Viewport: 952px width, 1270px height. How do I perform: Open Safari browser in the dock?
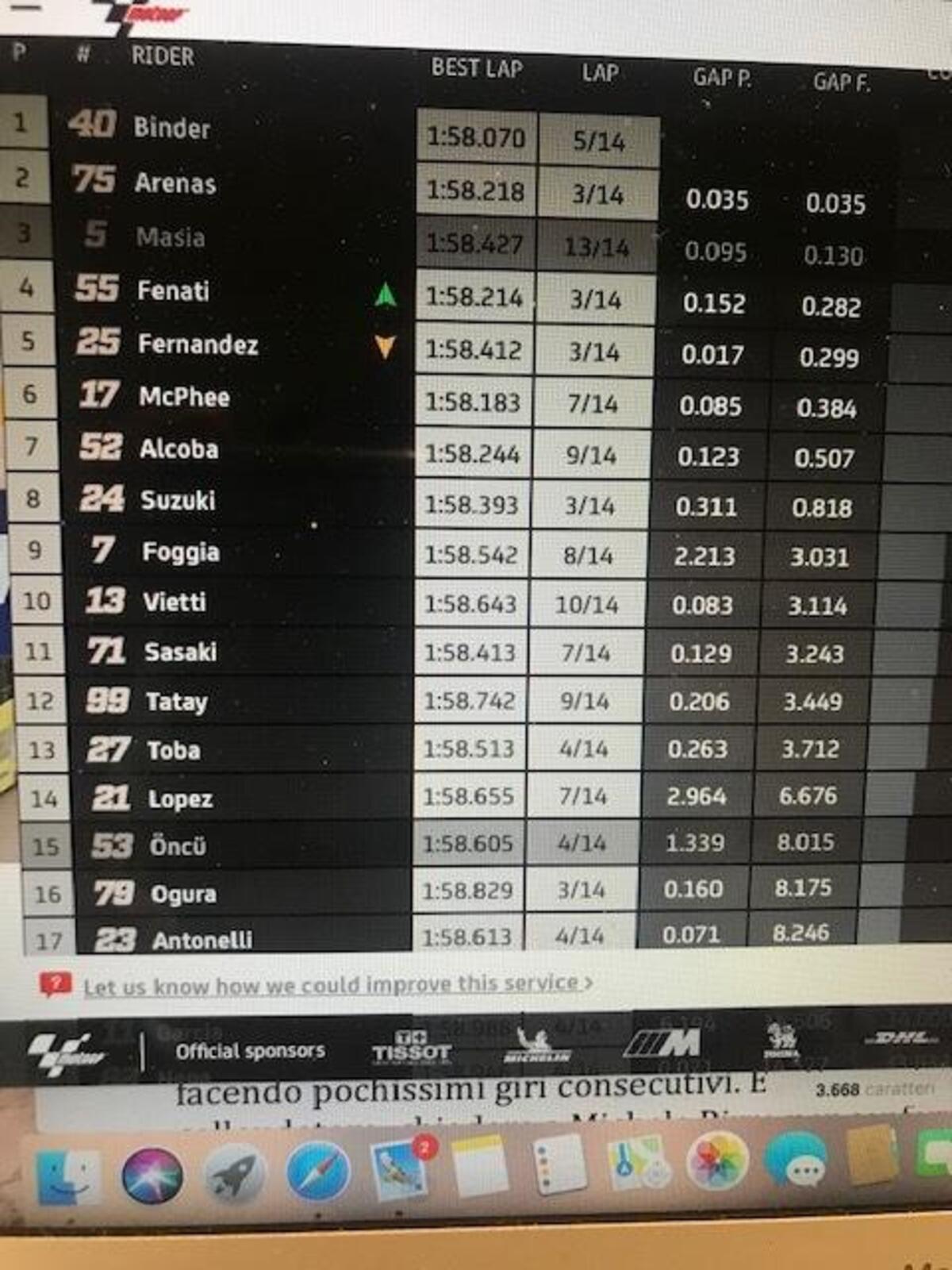[x=318, y=1172]
